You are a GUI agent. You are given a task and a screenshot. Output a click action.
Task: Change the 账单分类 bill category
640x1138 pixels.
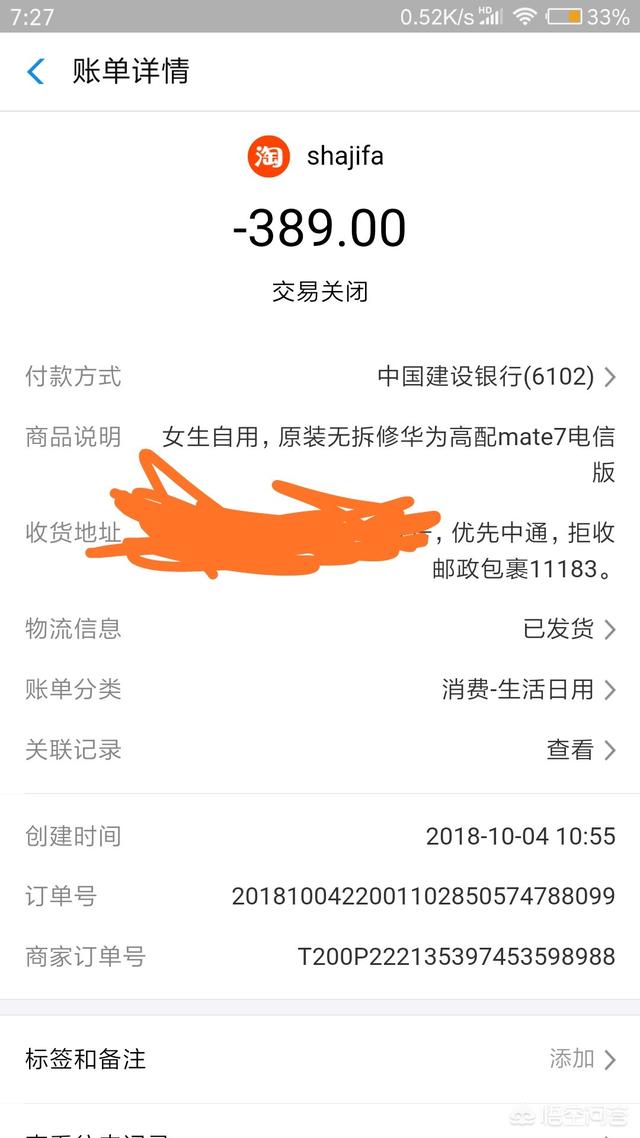[x=528, y=689]
